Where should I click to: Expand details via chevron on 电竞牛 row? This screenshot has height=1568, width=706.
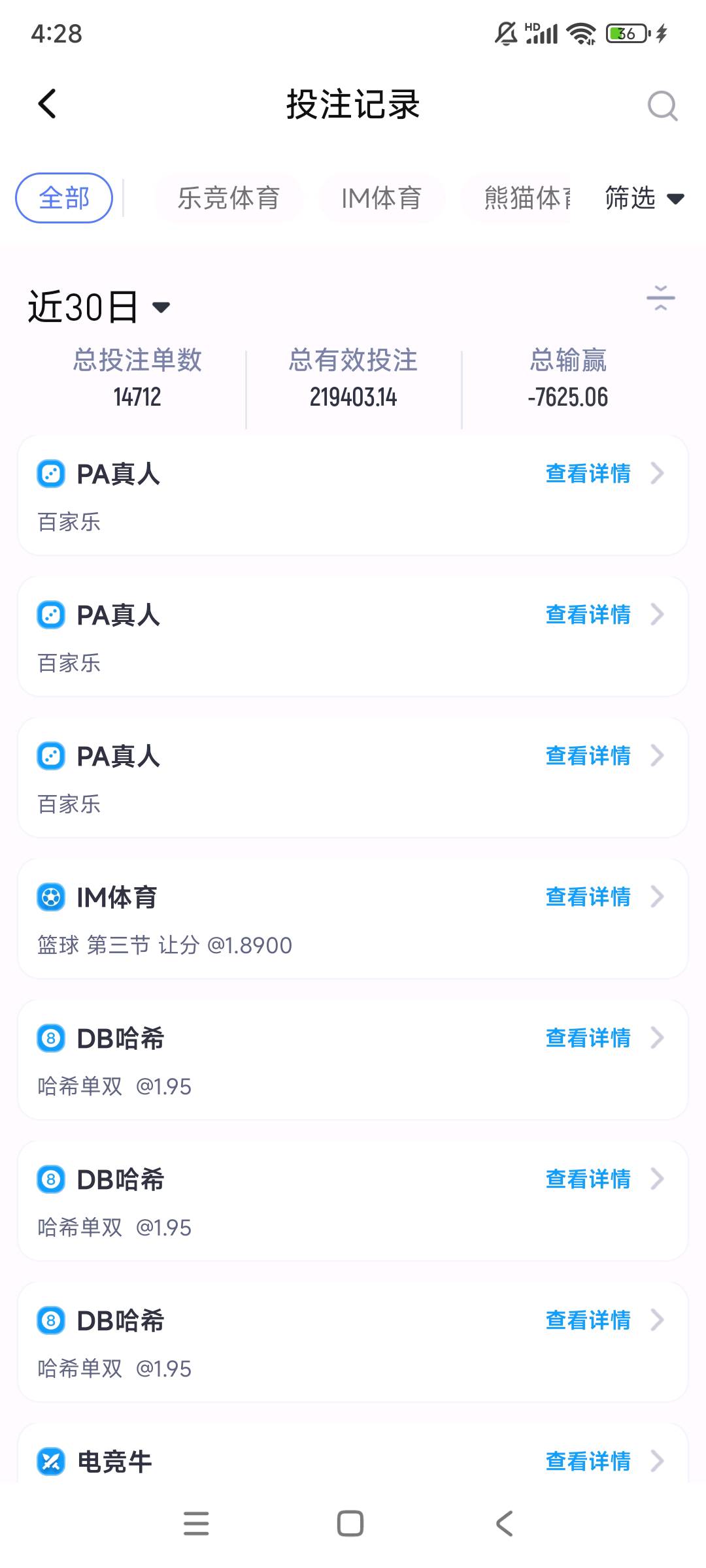658,1462
